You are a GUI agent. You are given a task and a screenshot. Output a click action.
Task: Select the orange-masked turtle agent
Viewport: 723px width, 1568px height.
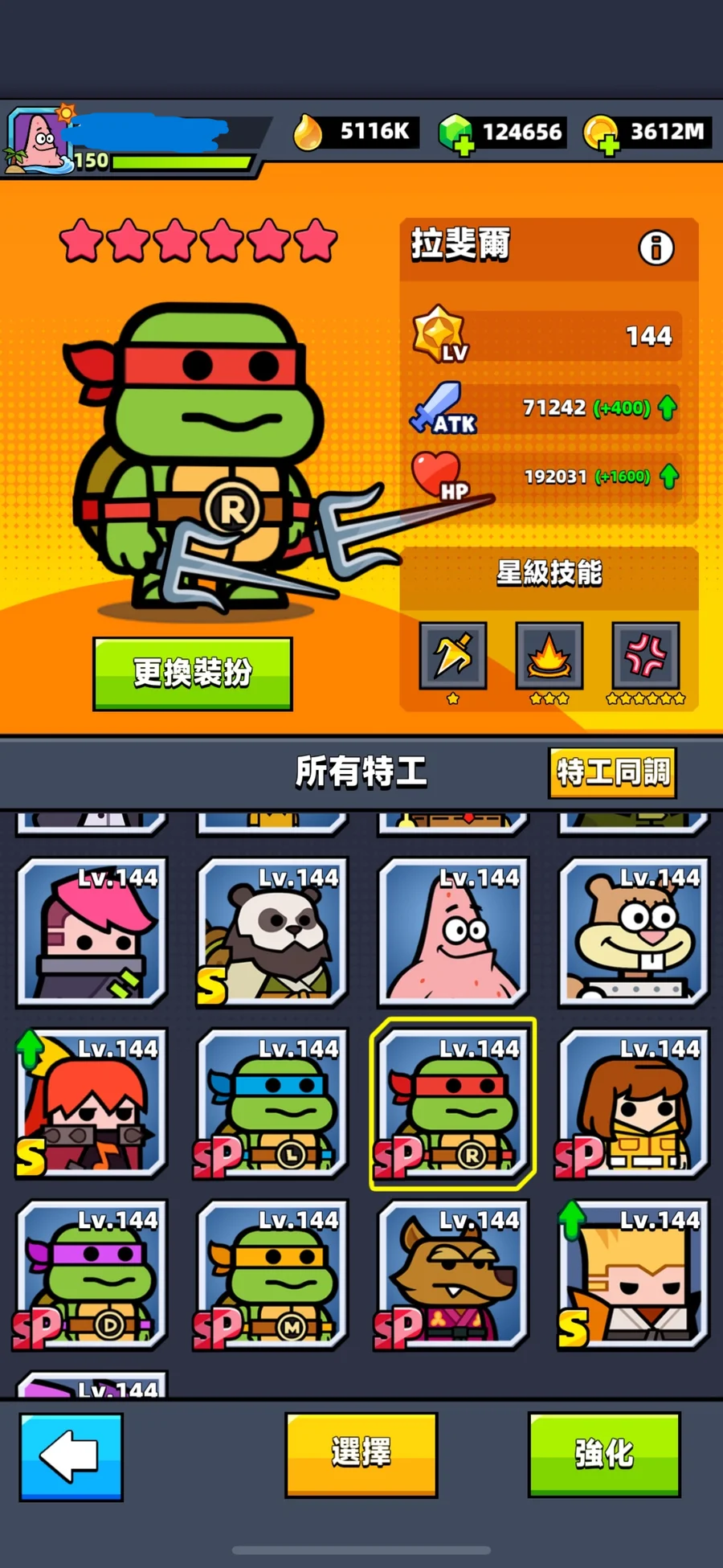[273, 1275]
